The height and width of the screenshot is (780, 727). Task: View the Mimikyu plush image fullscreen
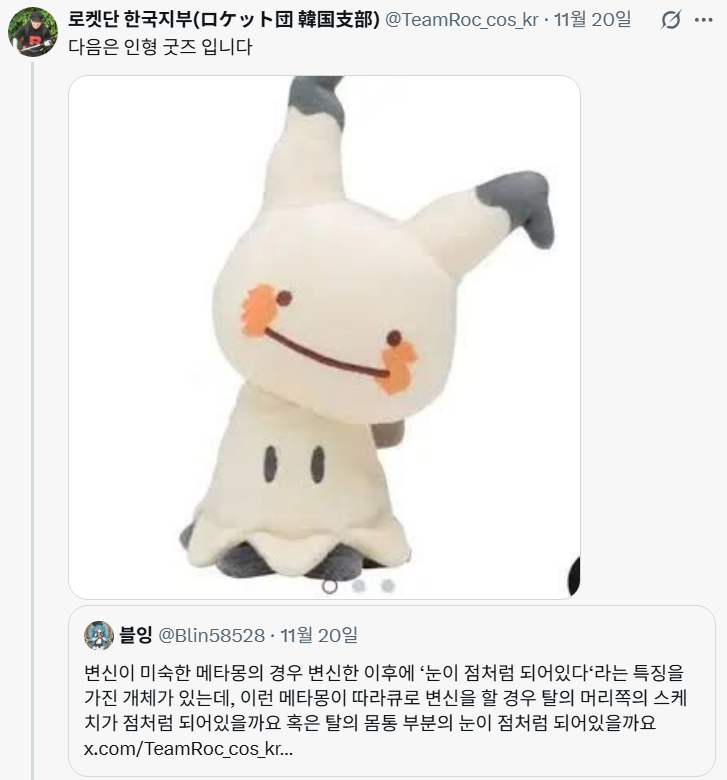pos(324,330)
